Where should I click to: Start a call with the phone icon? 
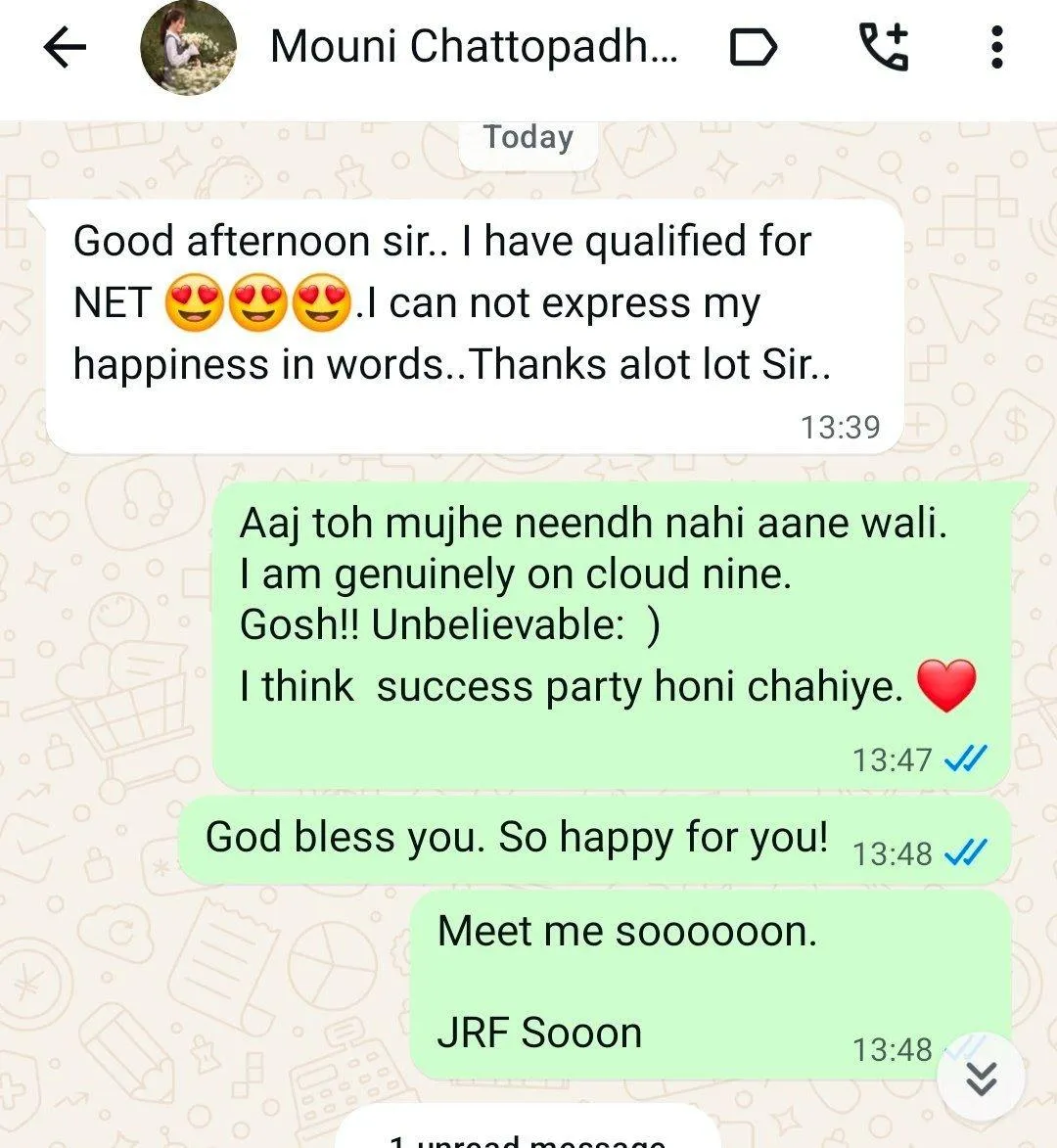[x=884, y=47]
